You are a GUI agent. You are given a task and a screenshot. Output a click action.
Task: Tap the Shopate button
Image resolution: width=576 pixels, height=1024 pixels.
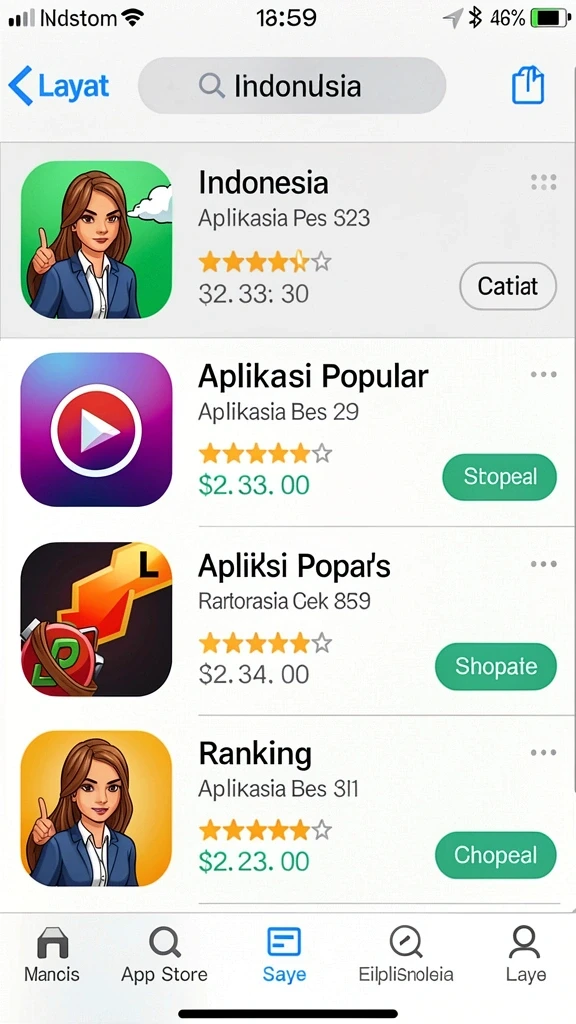(x=496, y=667)
